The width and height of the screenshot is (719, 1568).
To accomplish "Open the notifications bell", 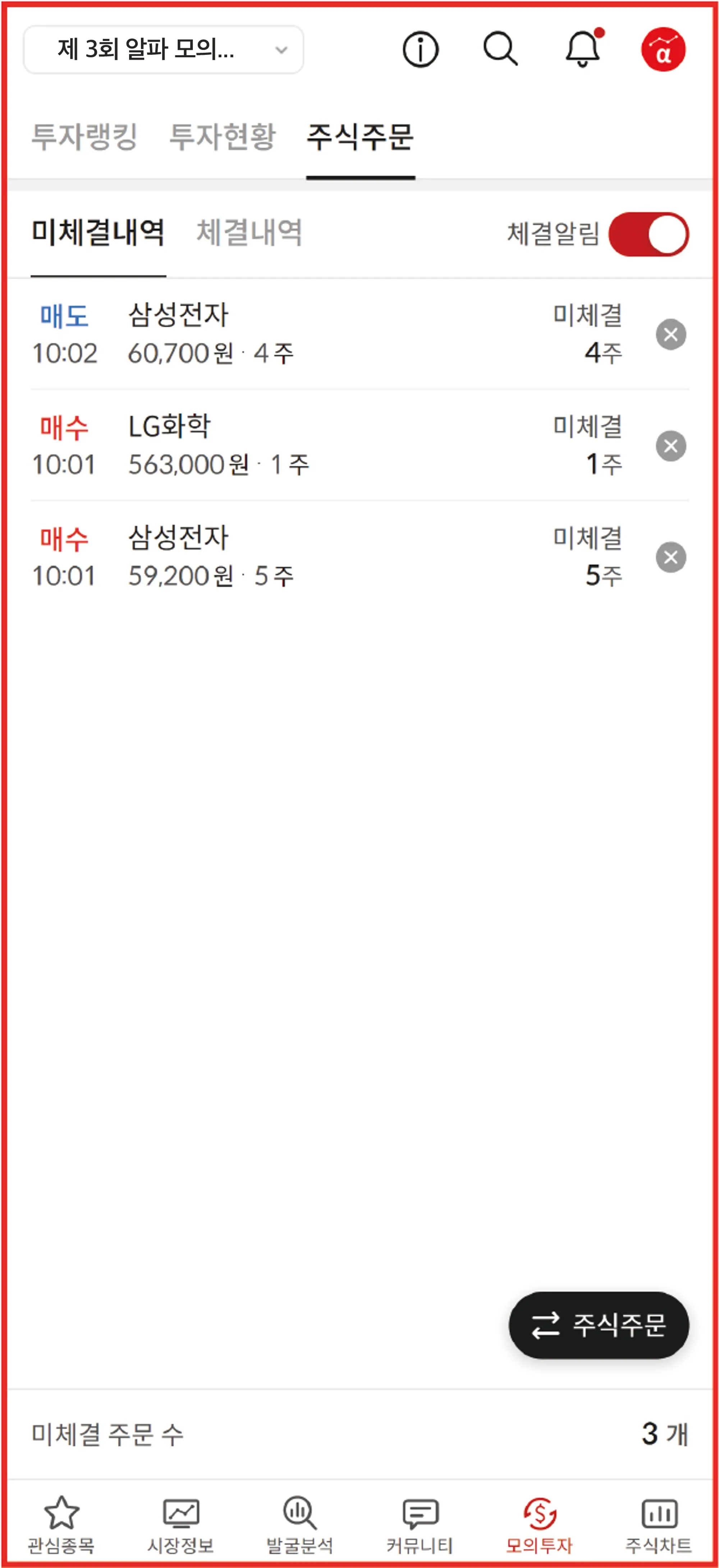I will (x=583, y=49).
